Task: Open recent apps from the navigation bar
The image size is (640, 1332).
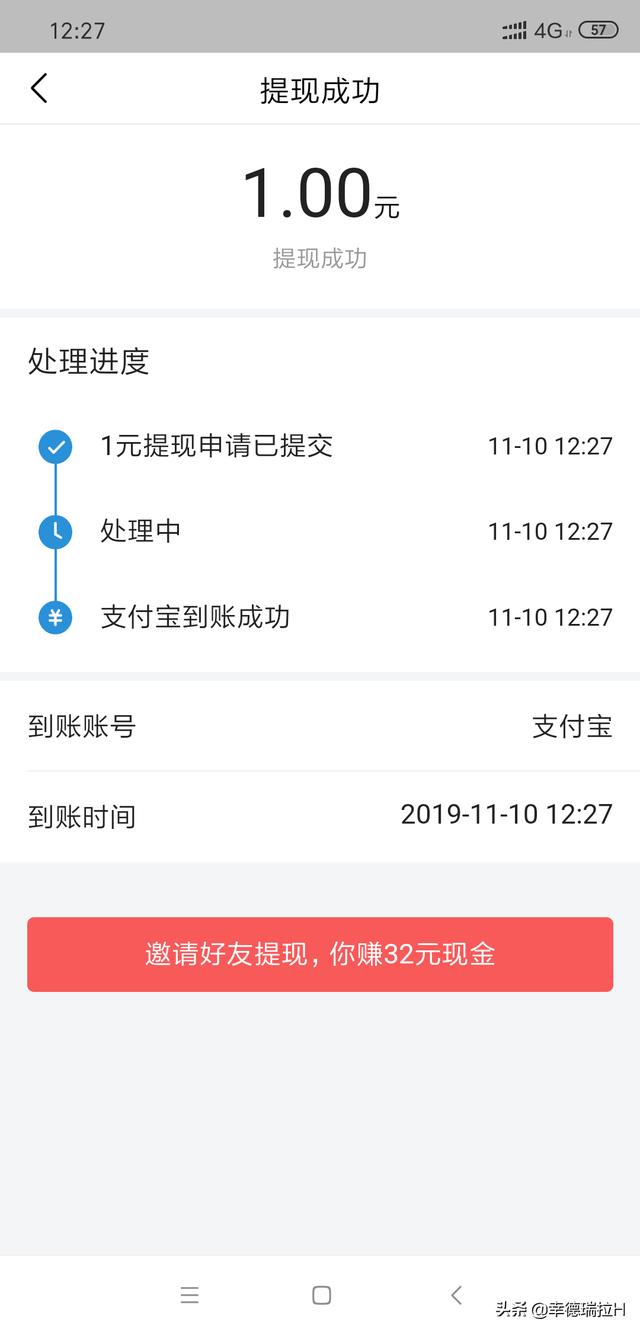Action: coord(190,1295)
